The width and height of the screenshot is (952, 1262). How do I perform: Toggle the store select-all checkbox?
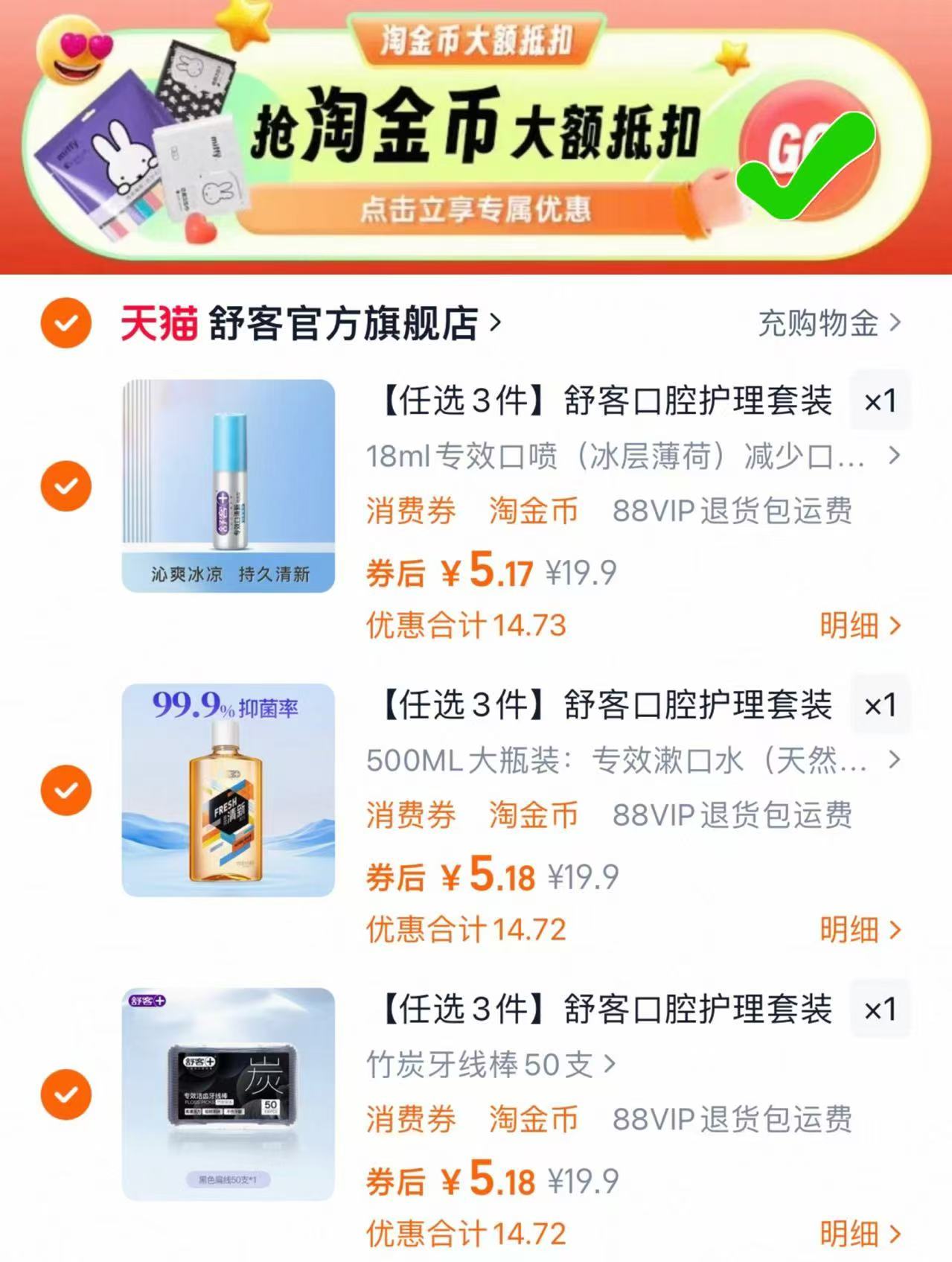coord(66,323)
